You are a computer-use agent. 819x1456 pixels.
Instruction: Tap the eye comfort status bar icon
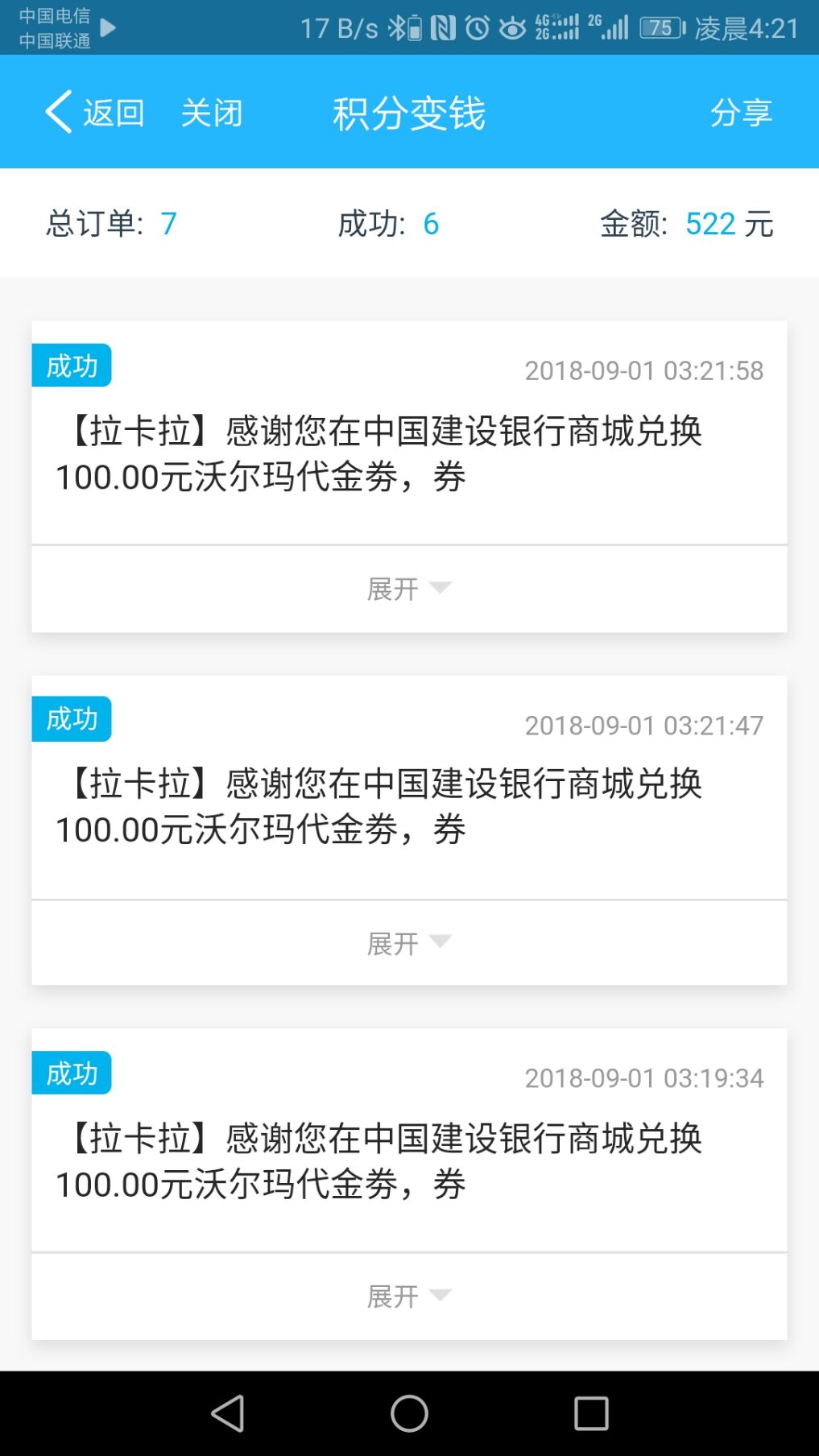[515, 27]
